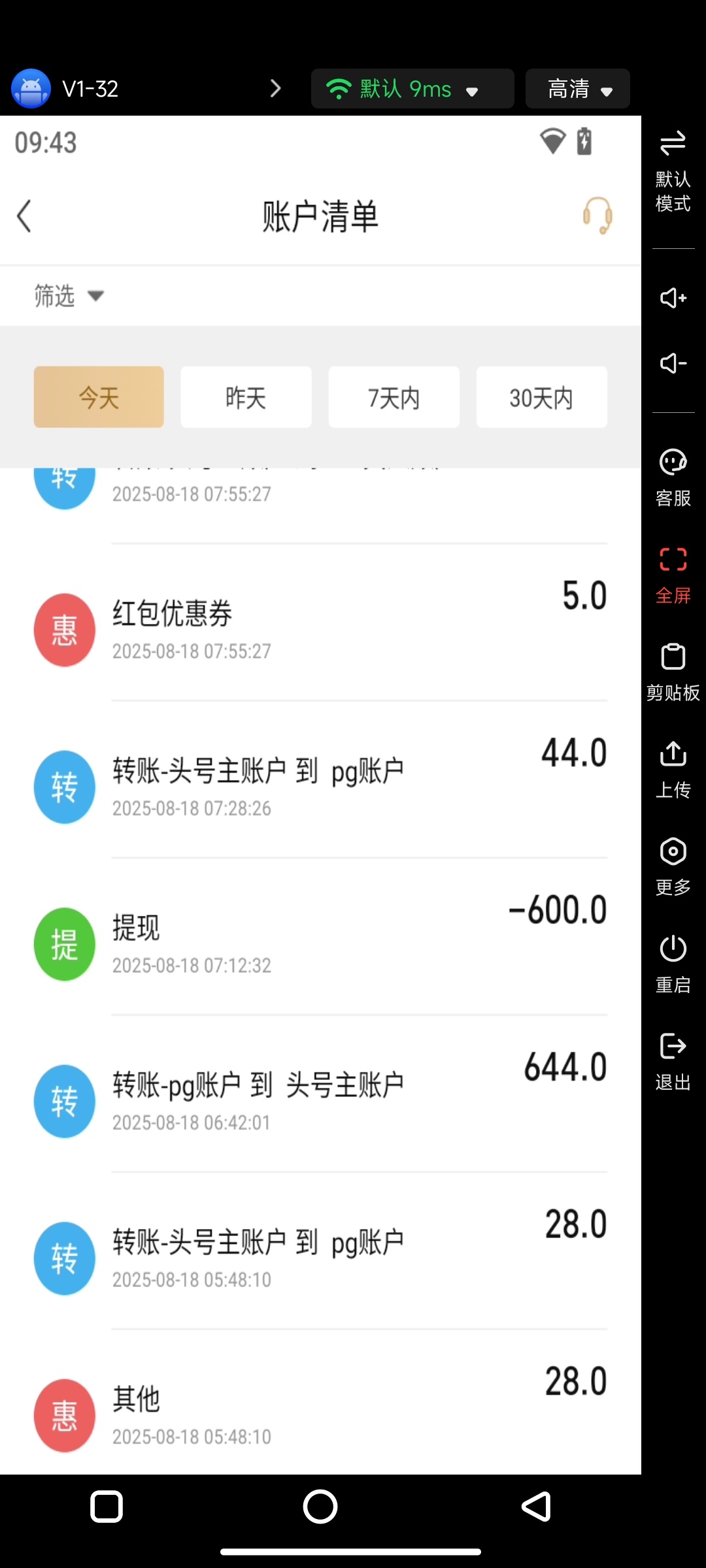The image size is (706, 1568).
Task: Open the headset customer support icon
Action: (x=597, y=215)
